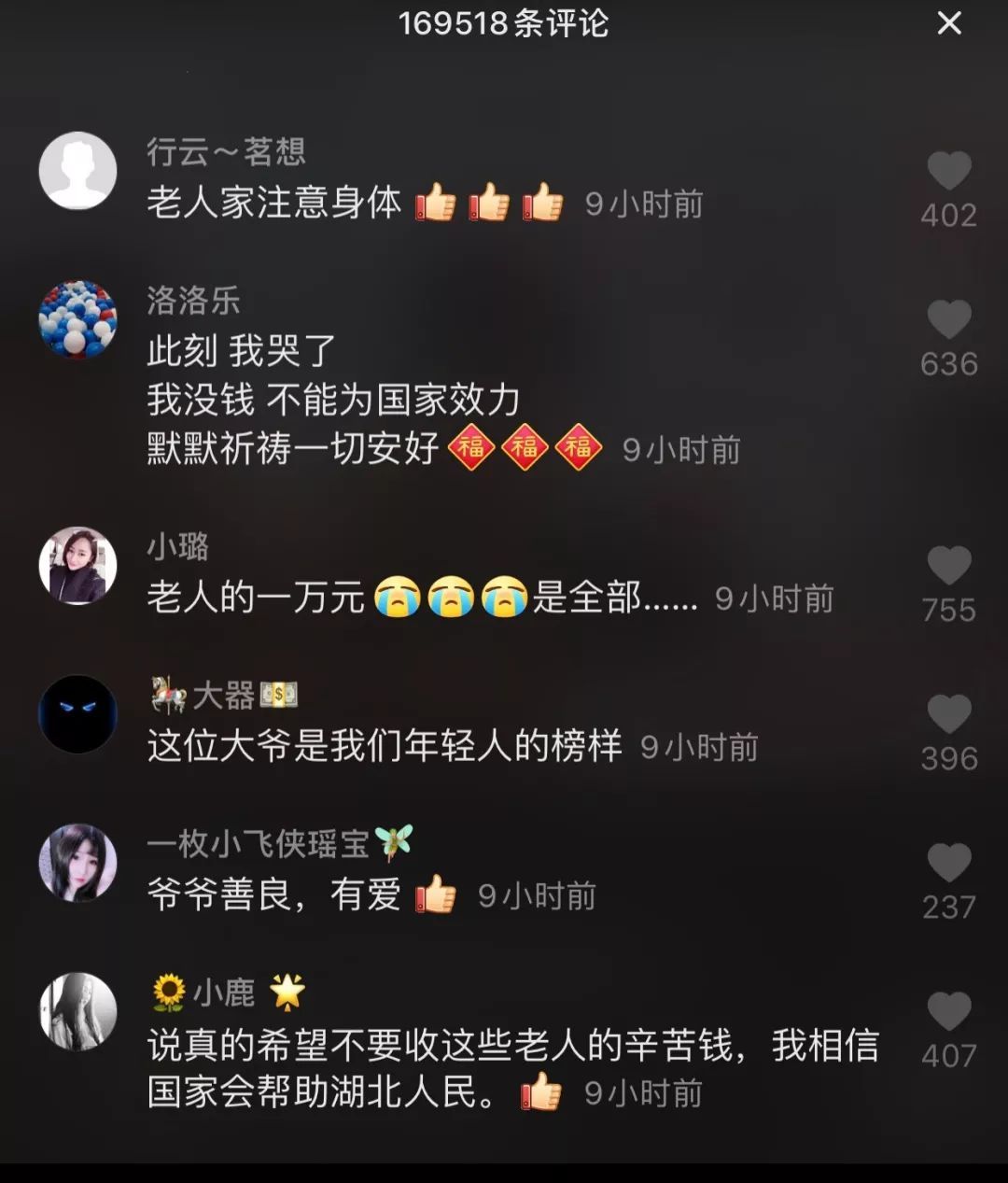The height and width of the screenshot is (1183, 1008).
Task: Tap 小鹿's profile avatar
Action: 77,1011
